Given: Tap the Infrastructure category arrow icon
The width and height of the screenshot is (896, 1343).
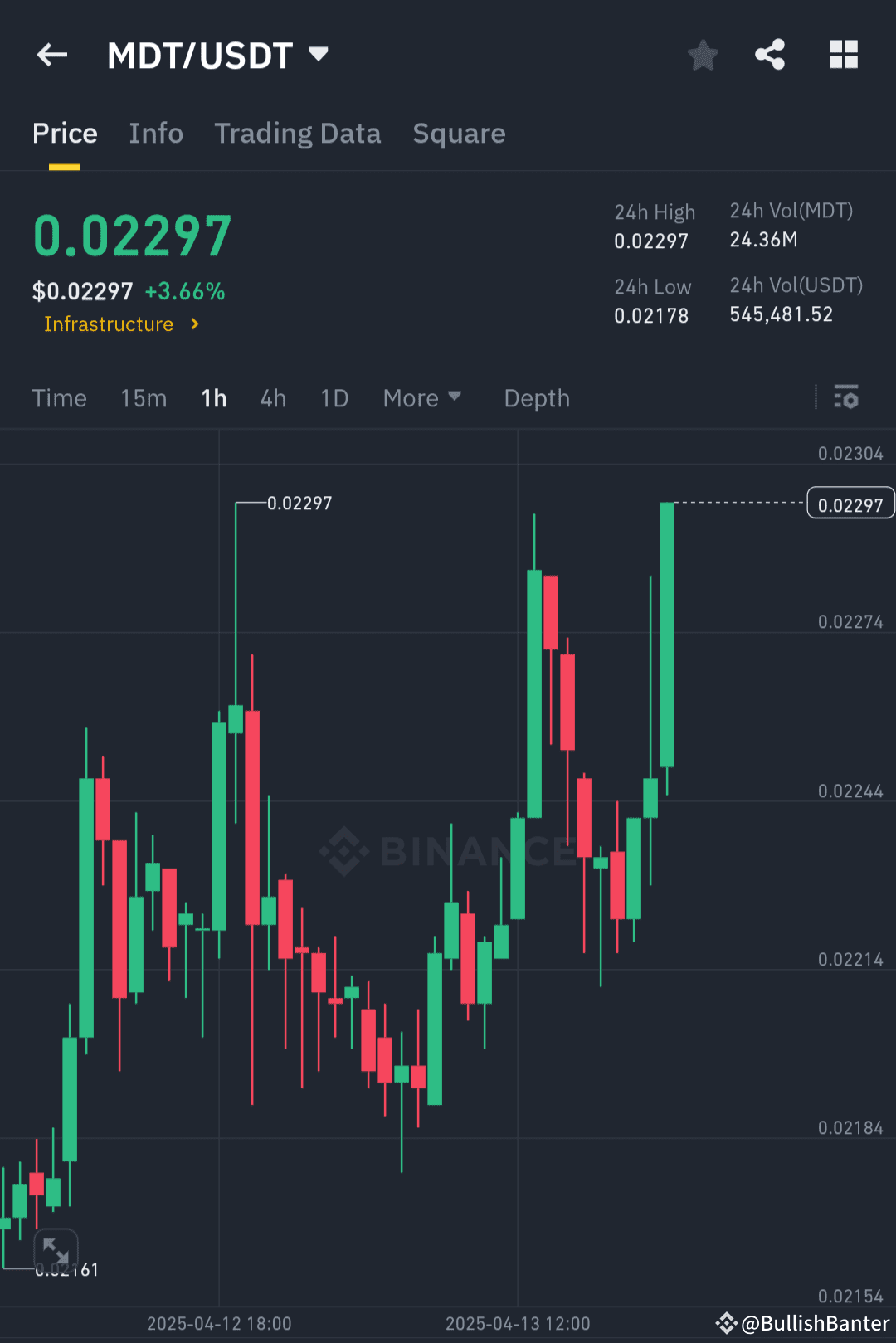Looking at the screenshot, I should [194, 324].
